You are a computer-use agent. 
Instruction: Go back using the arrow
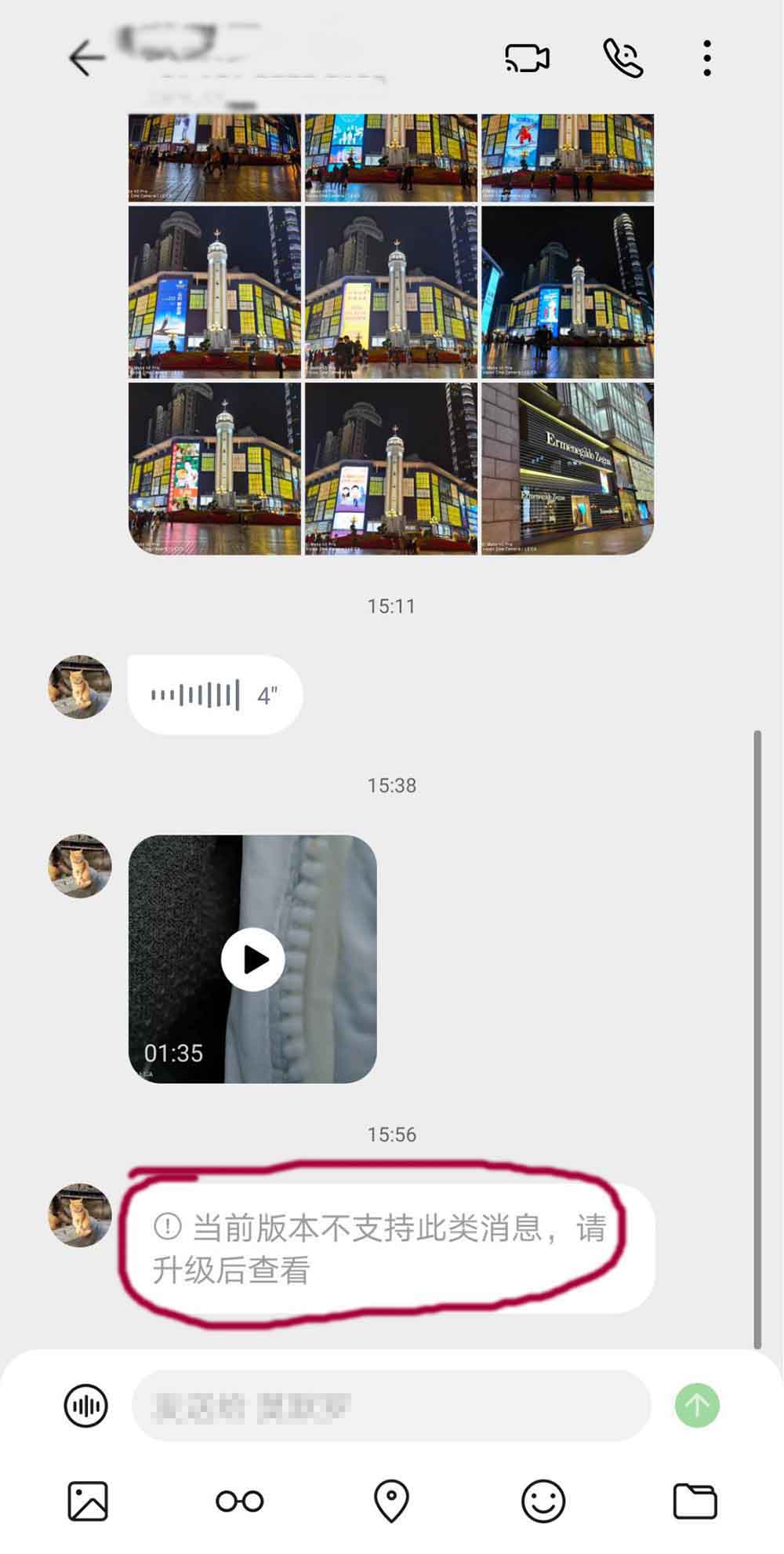tap(86, 58)
